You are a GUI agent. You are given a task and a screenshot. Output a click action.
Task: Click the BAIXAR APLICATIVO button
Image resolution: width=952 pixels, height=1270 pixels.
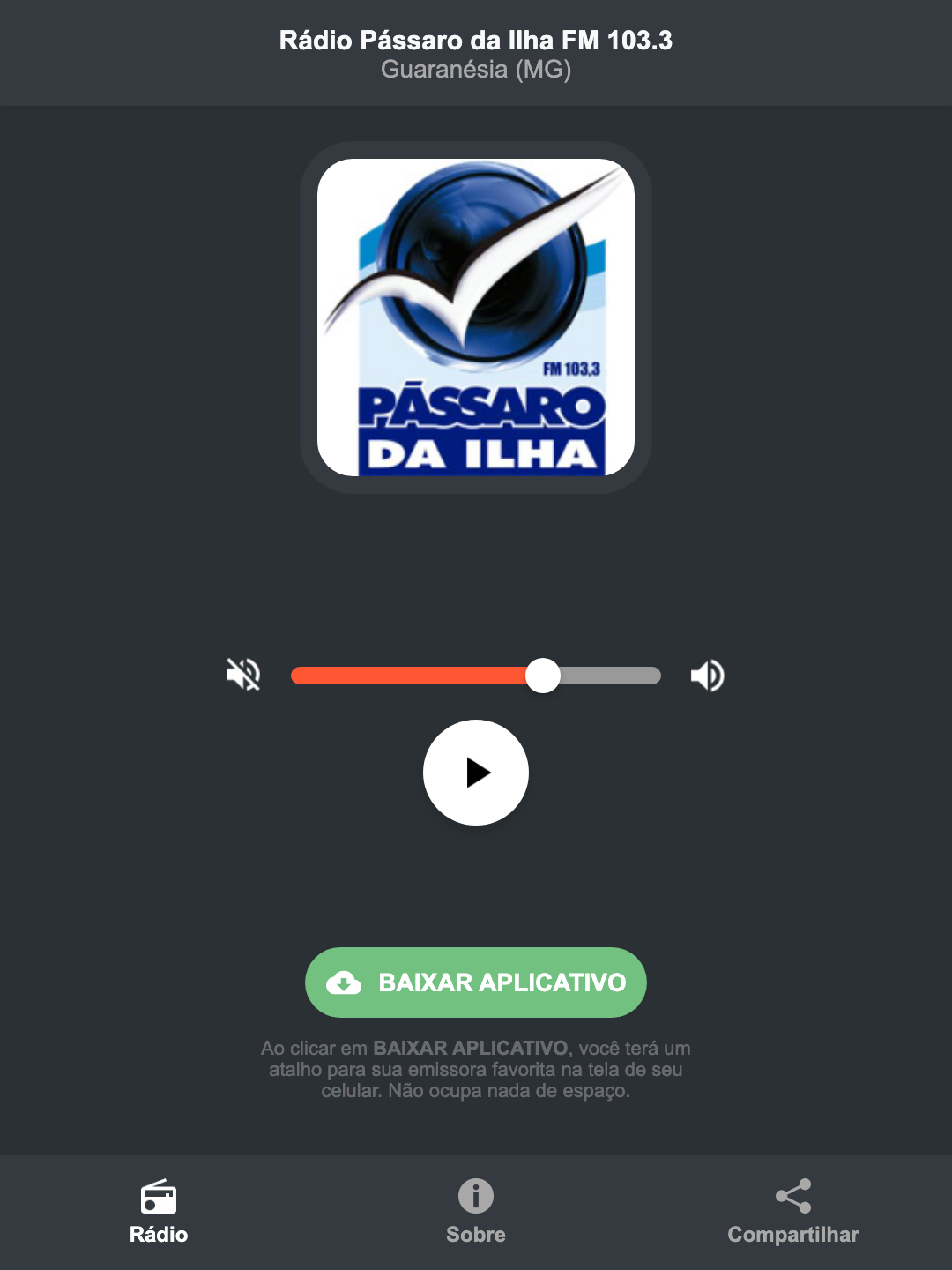(475, 982)
